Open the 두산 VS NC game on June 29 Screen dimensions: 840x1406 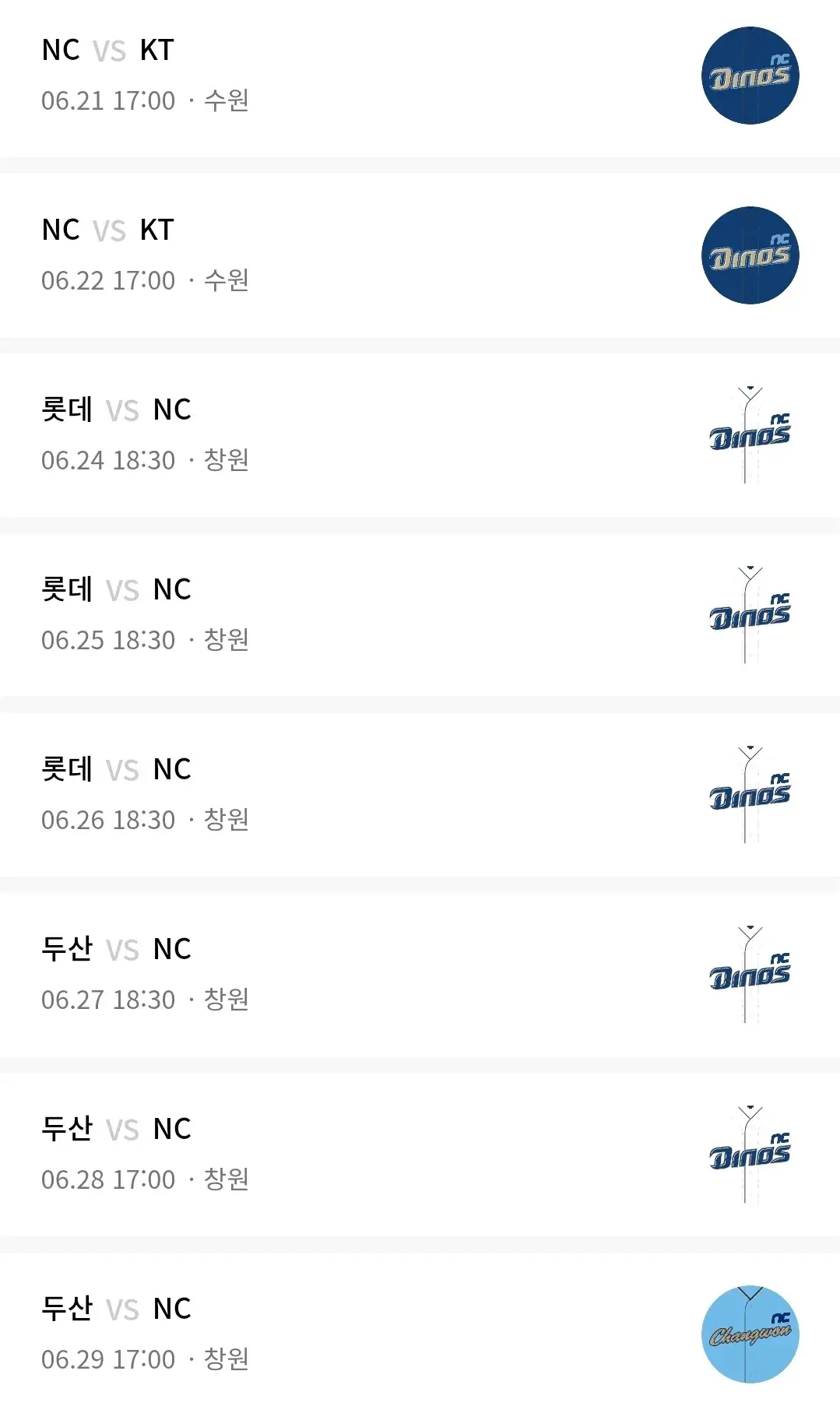tap(311, 1333)
